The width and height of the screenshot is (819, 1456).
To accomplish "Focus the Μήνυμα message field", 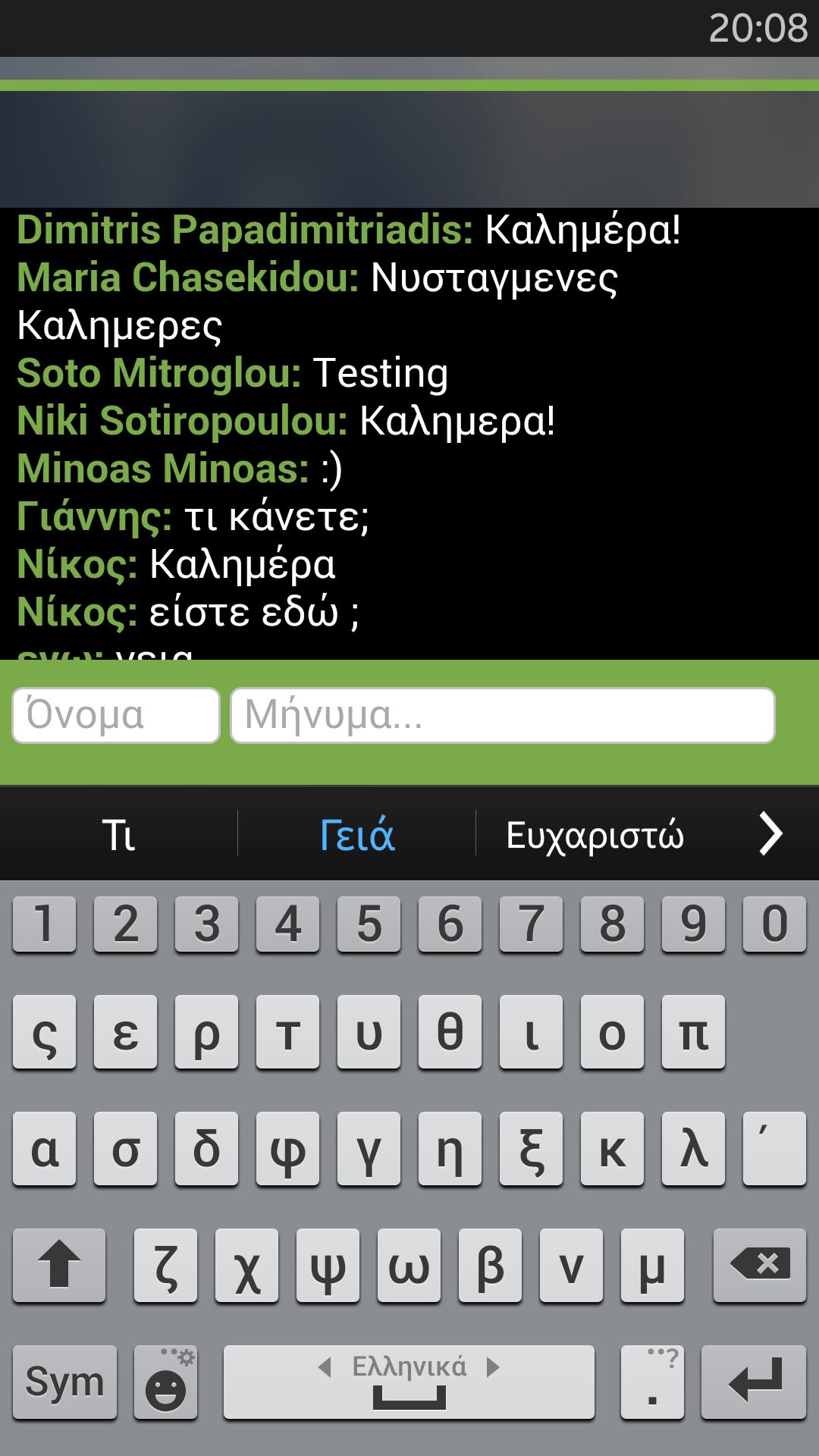I will point(502,715).
